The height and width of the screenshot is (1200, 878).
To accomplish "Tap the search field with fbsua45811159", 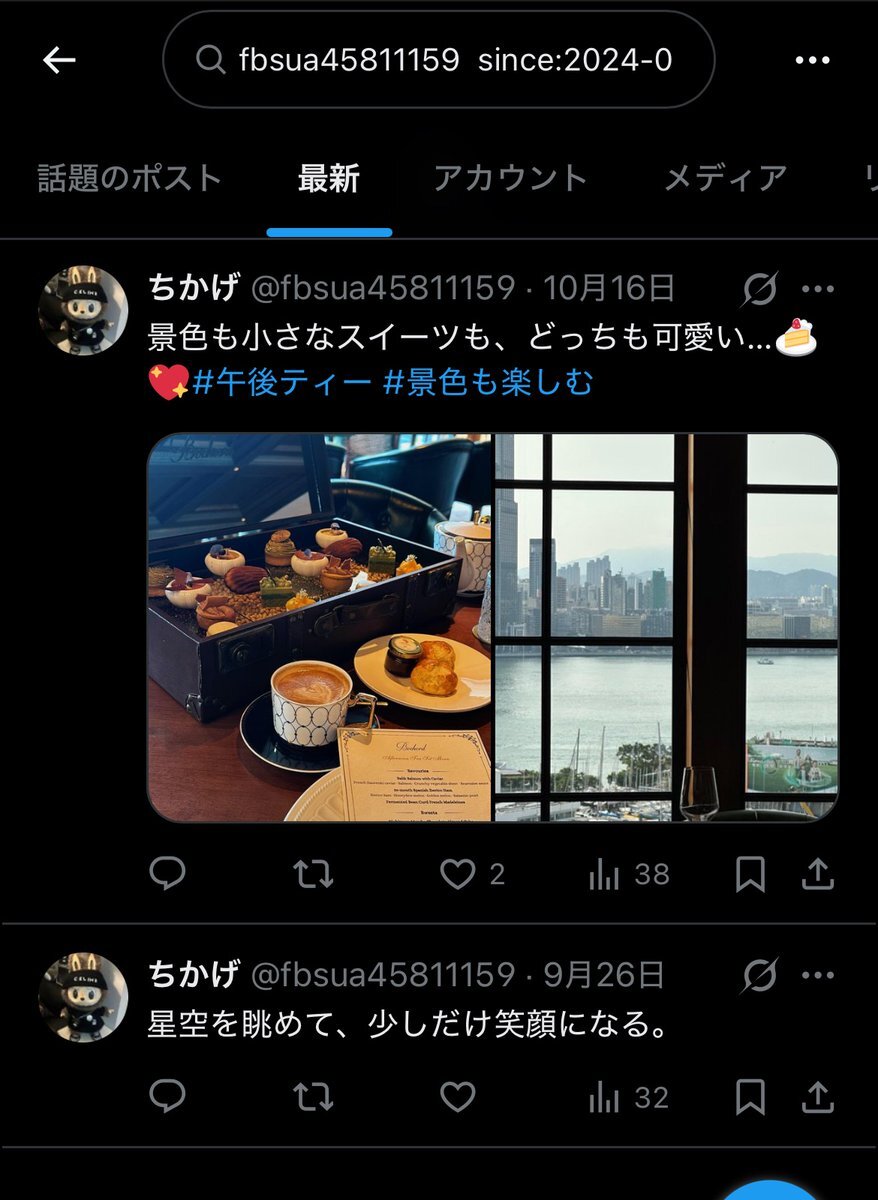I will tap(438, 60).
